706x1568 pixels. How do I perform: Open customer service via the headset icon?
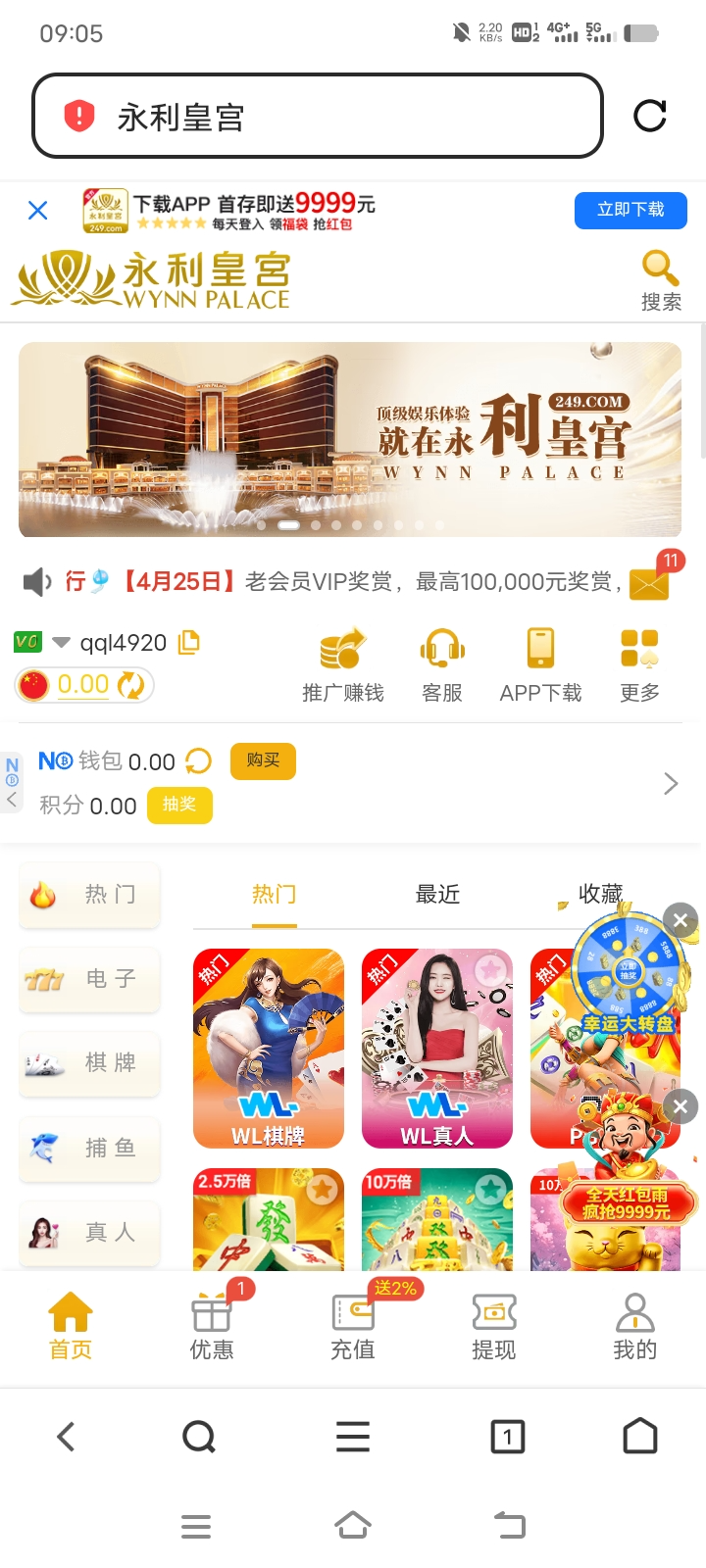click(x=441, y=647)
